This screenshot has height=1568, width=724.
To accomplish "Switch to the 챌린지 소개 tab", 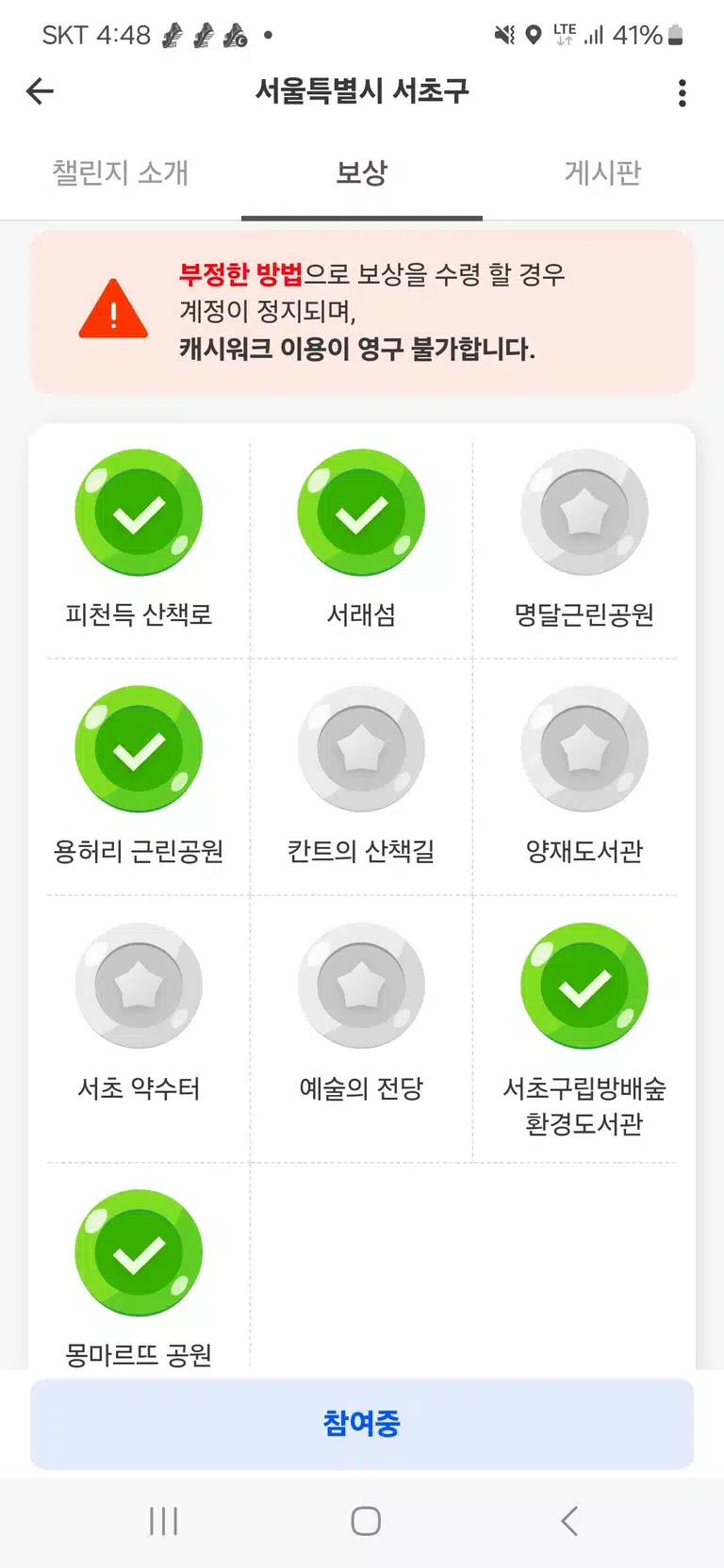I will pyautogui.click(x=121, y=173).
